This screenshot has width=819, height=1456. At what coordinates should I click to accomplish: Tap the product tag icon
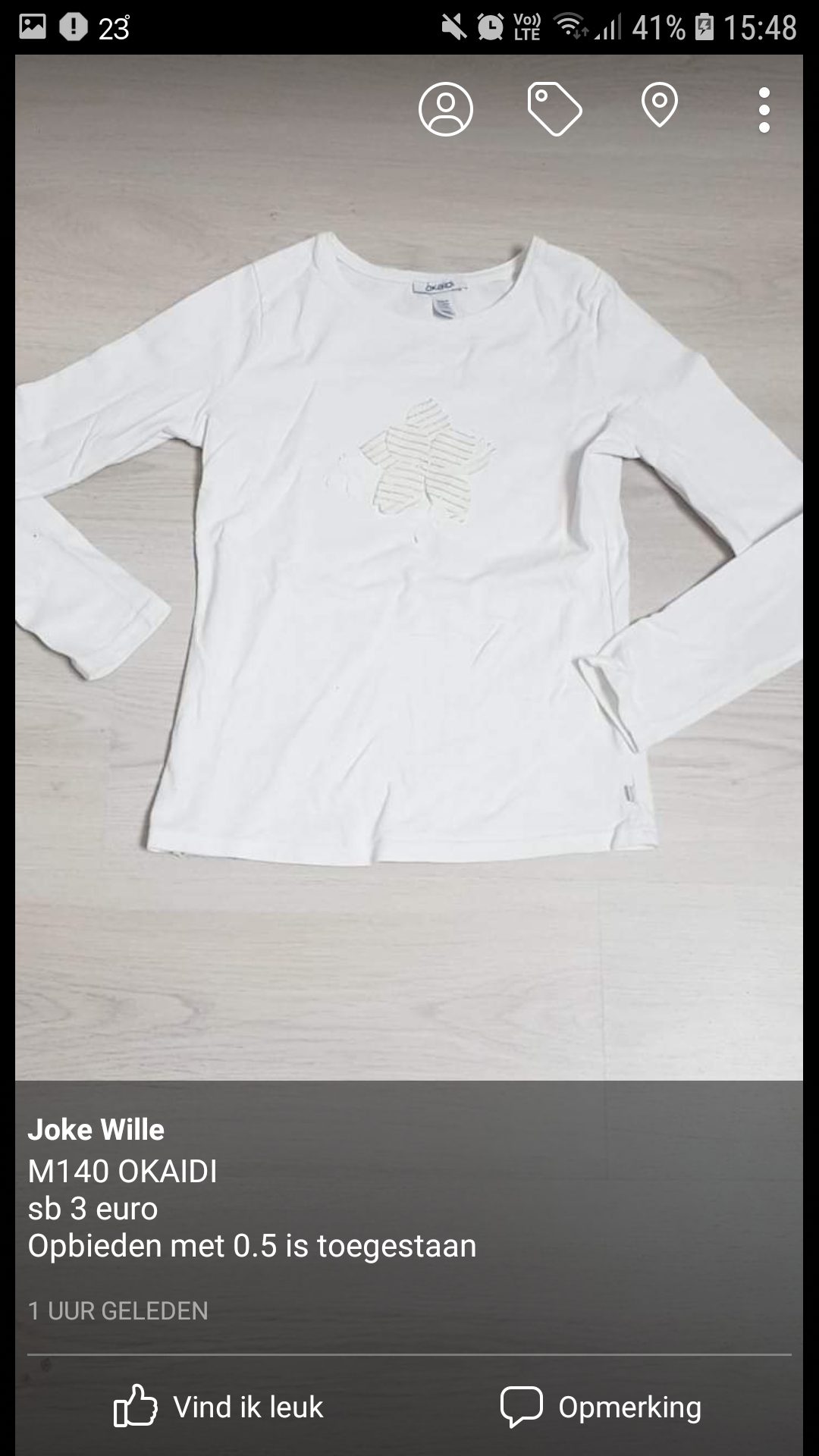[x=554, y=111]
